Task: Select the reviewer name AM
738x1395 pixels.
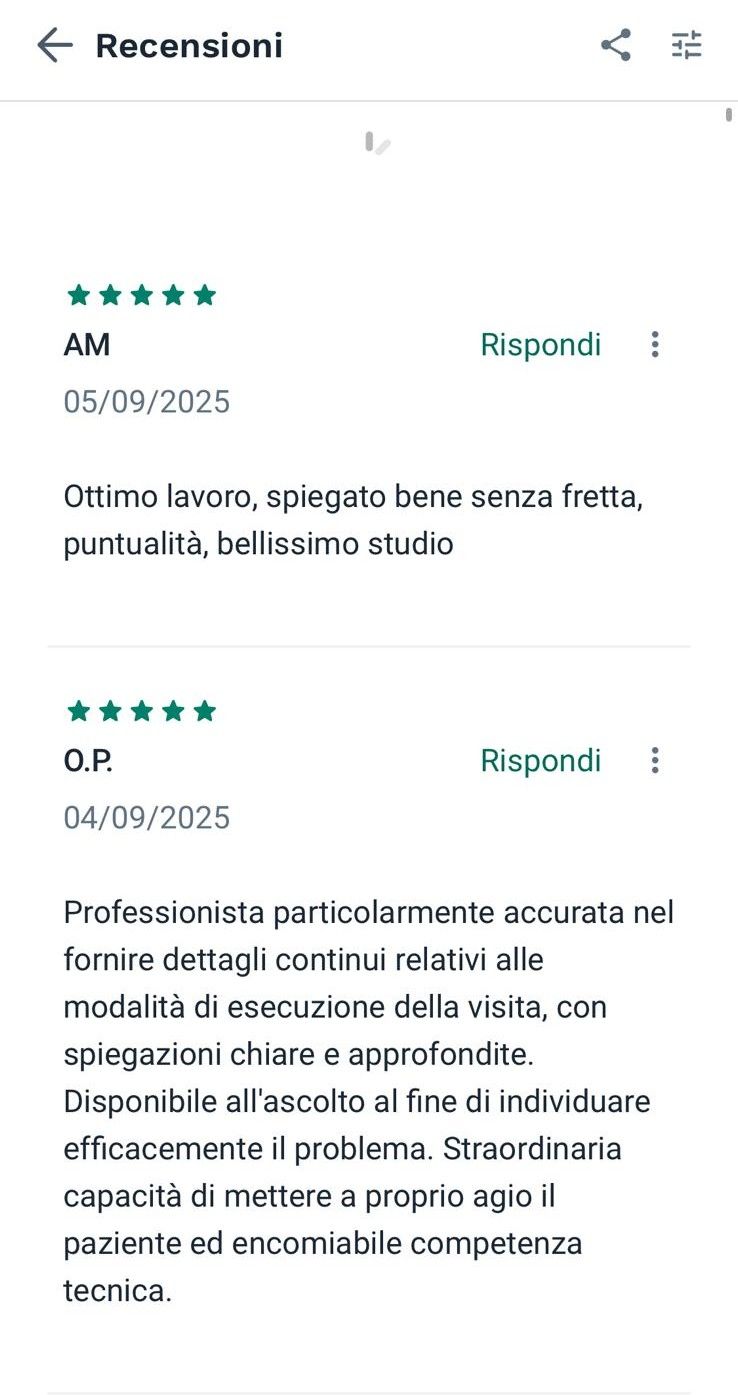Action: pos(86,345)
